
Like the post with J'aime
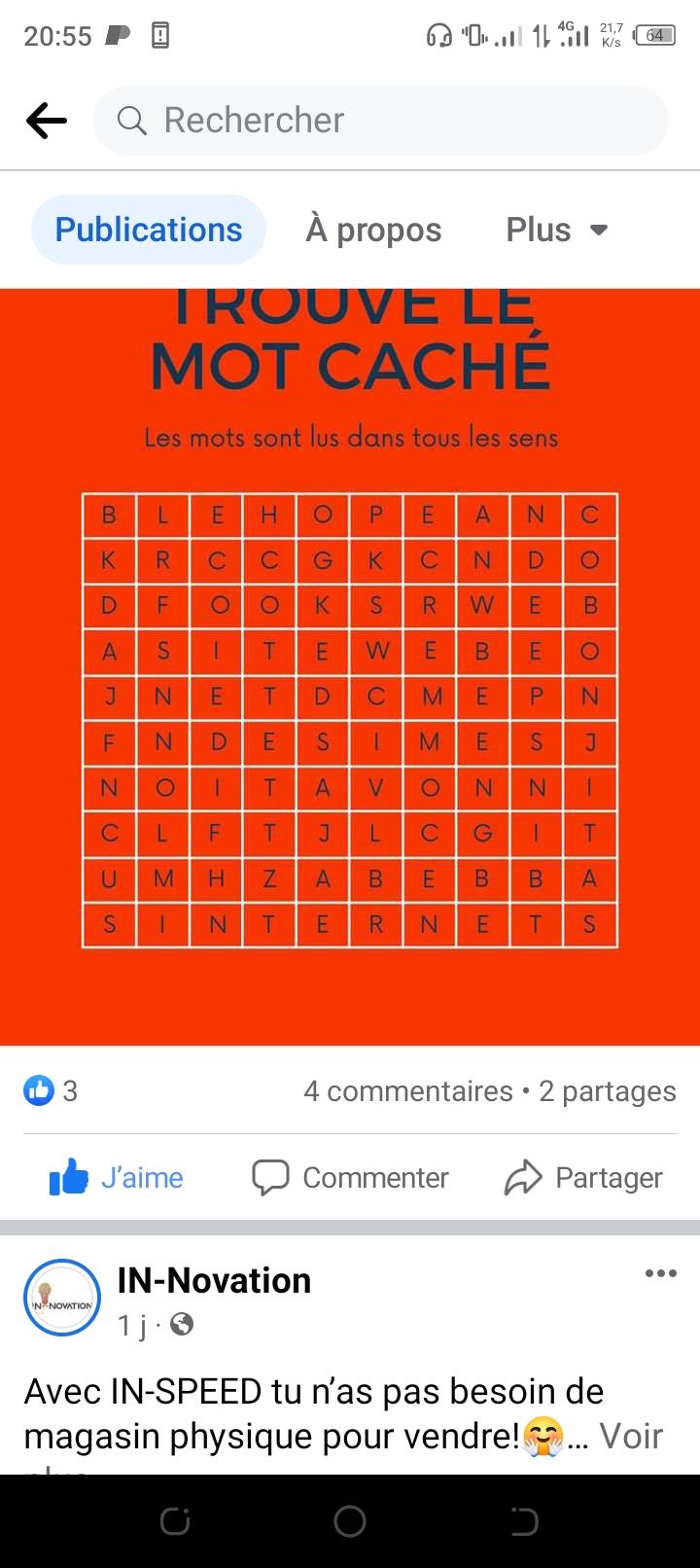click(117, 1177)
